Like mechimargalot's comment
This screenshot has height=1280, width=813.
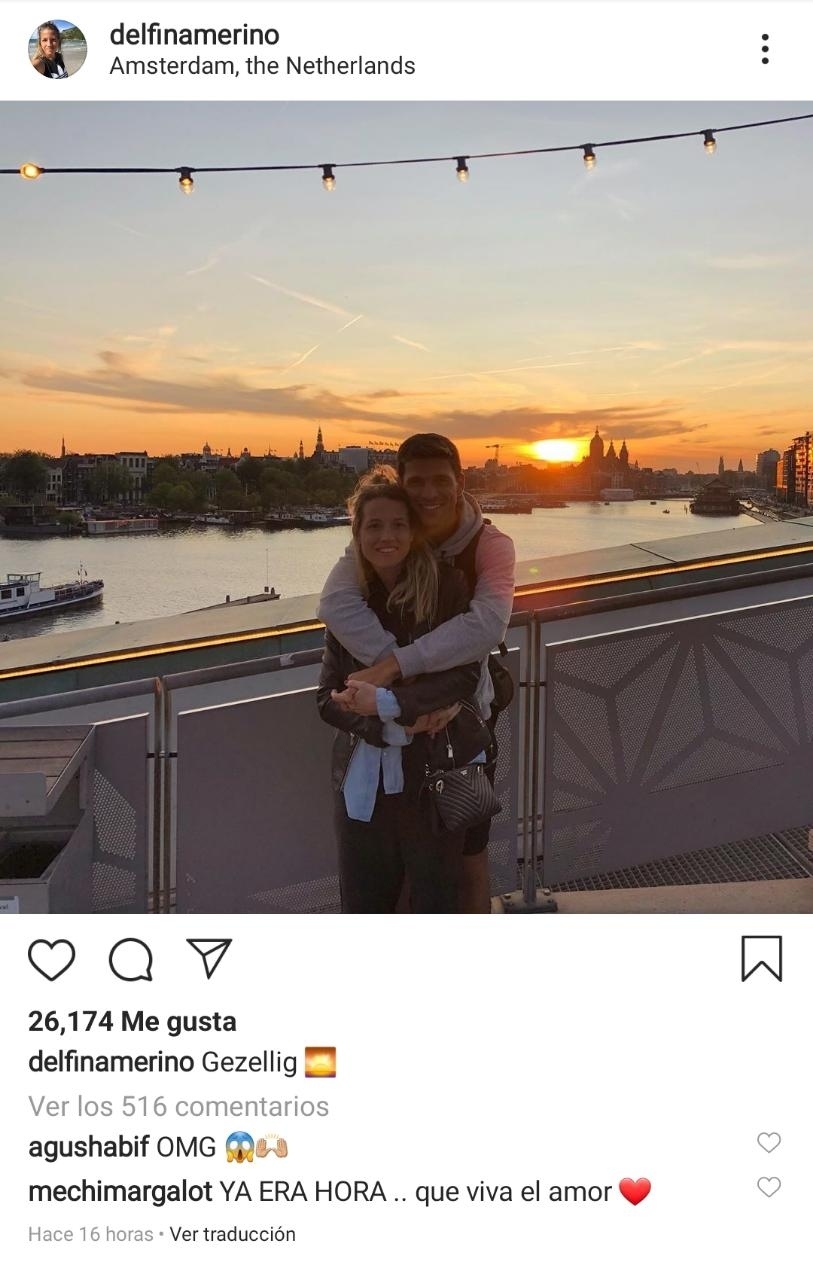tap(768, 1188)
